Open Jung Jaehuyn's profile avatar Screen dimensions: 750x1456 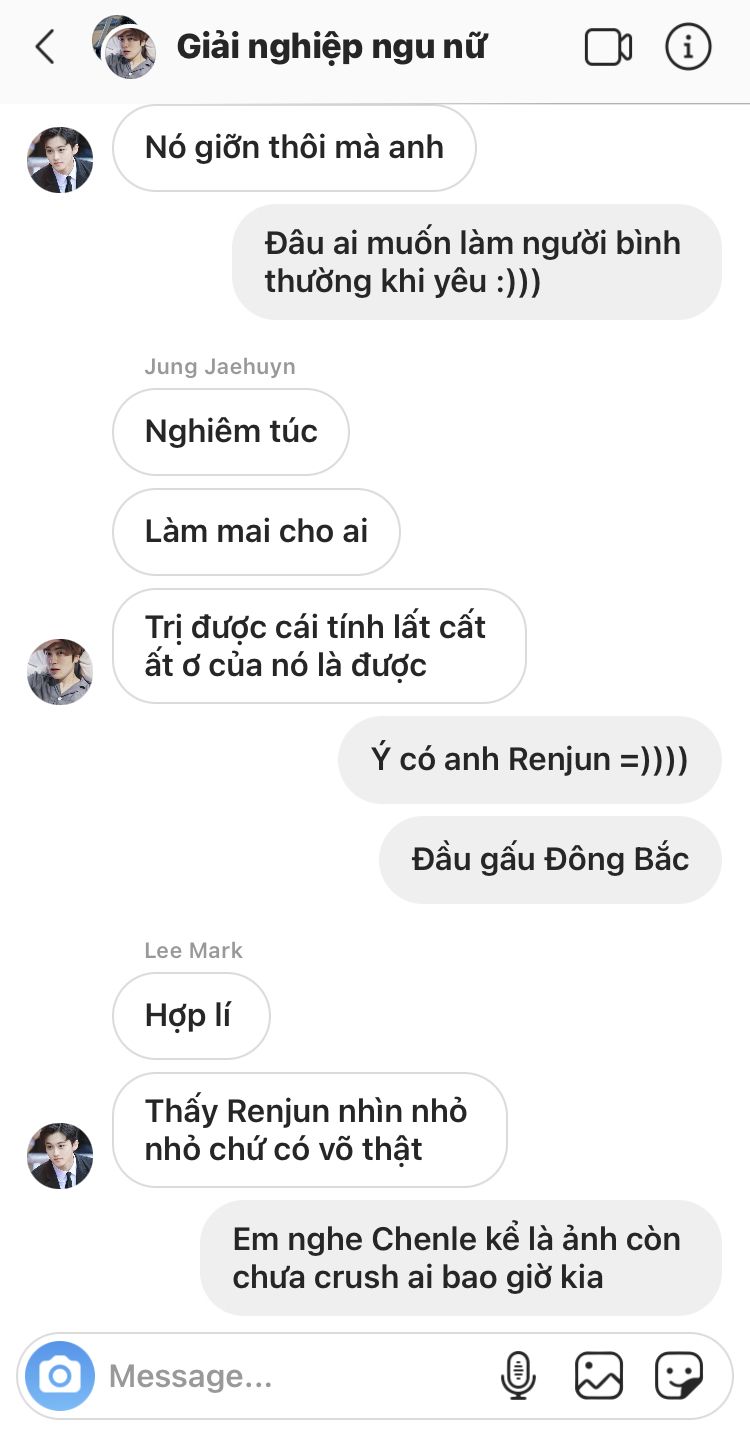click(x=60, y=672)
